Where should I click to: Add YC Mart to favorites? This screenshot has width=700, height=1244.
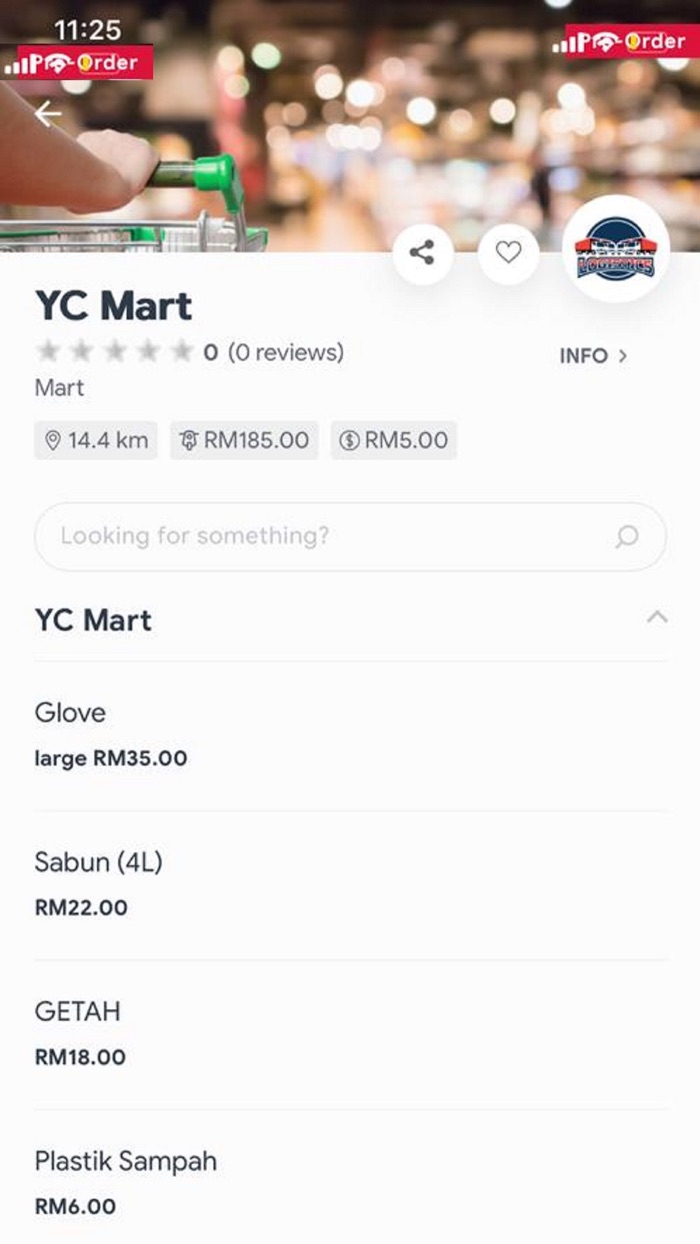tap(508, 253)
